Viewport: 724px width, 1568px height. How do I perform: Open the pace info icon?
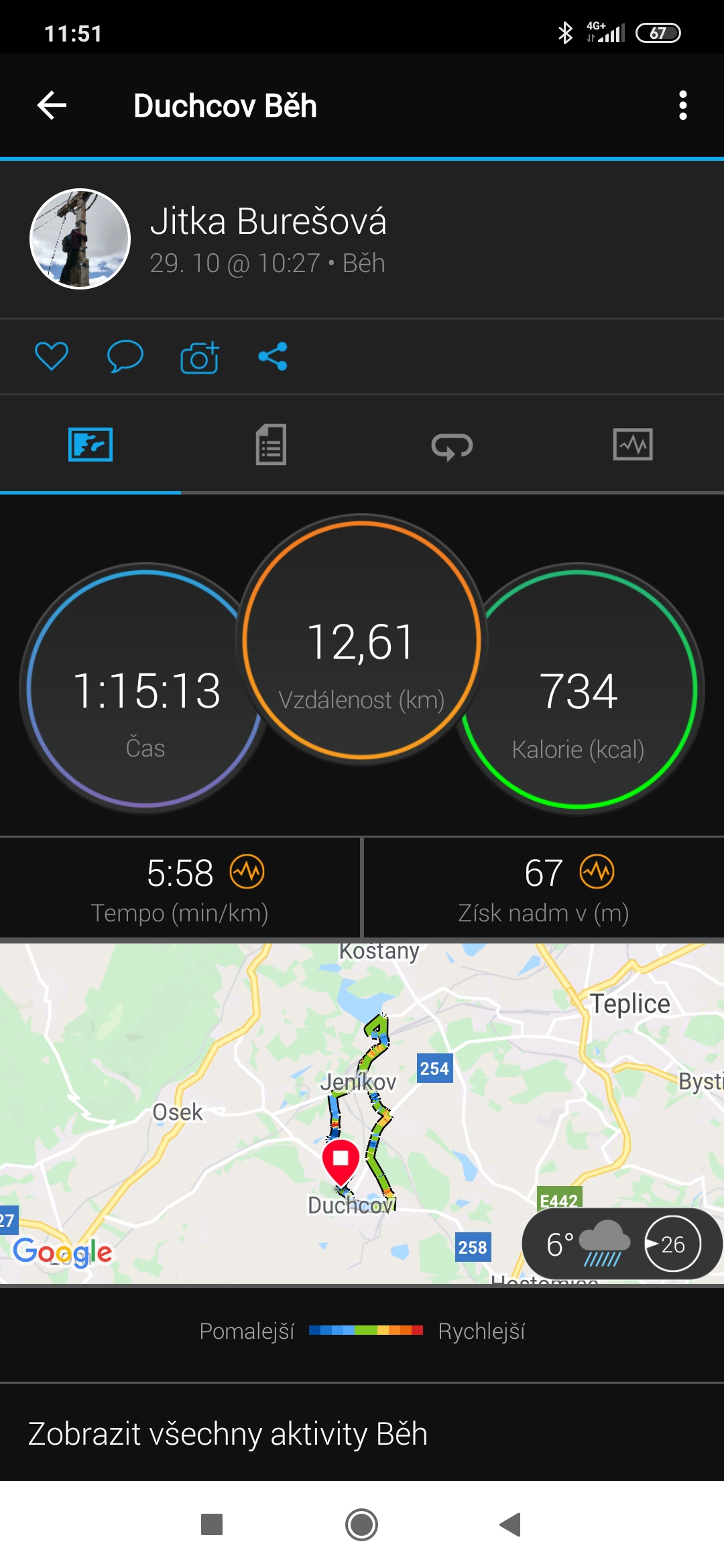(x=247, y=872)
